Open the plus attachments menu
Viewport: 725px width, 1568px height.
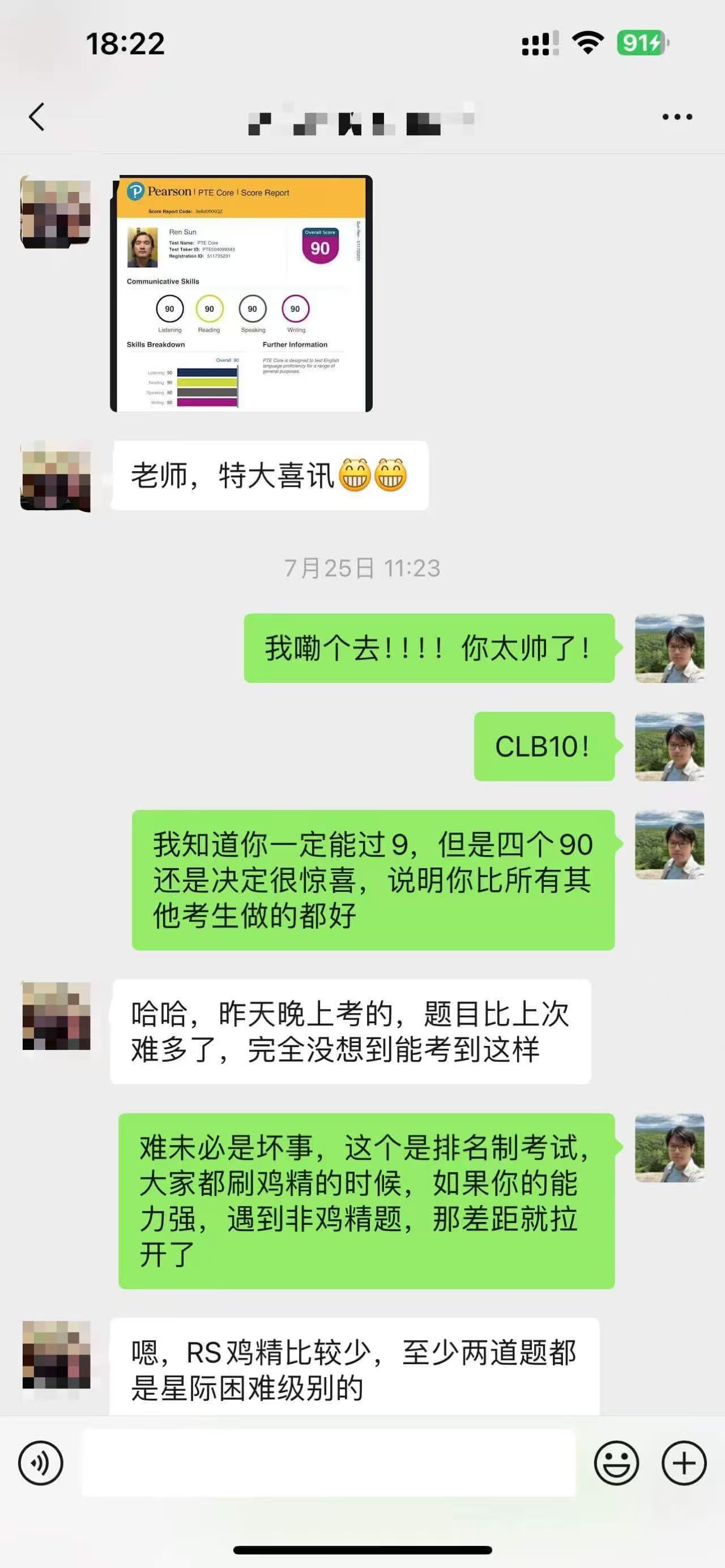click(684, 1463)
